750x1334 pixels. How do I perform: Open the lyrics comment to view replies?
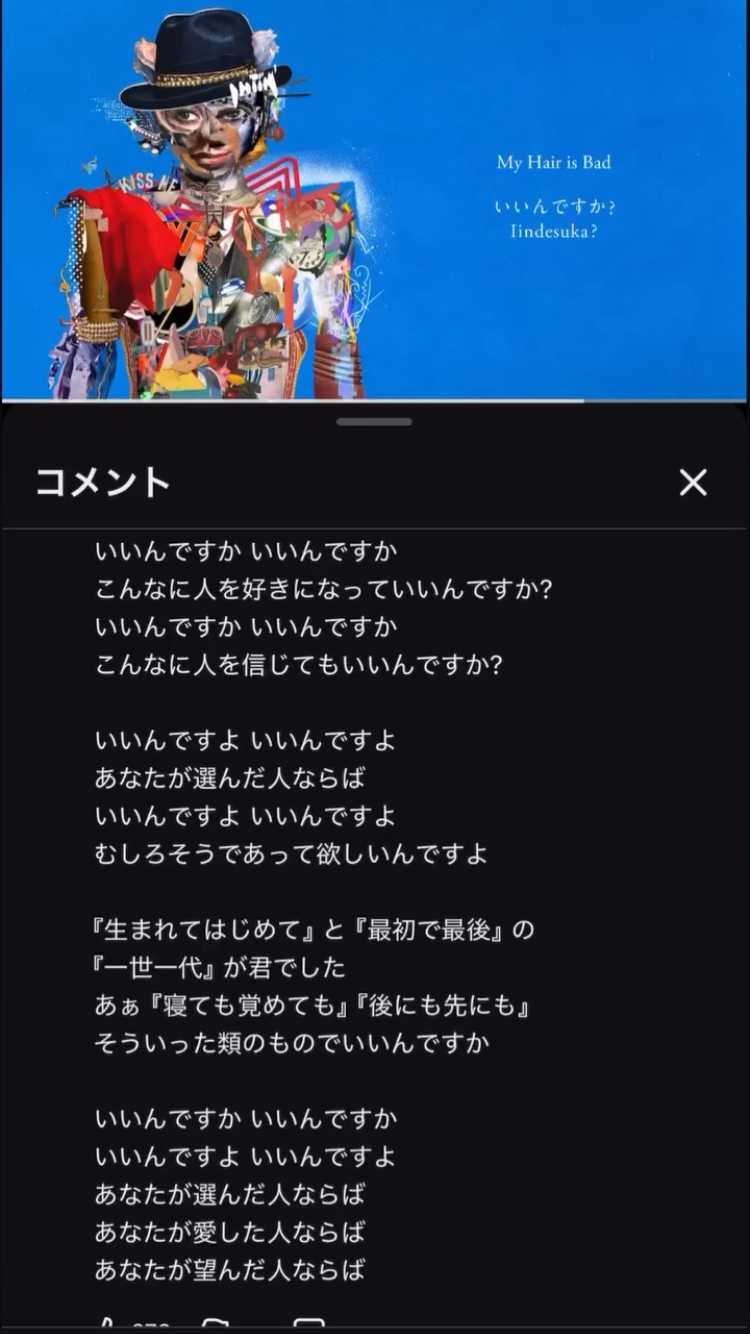tap(309, 1324)
